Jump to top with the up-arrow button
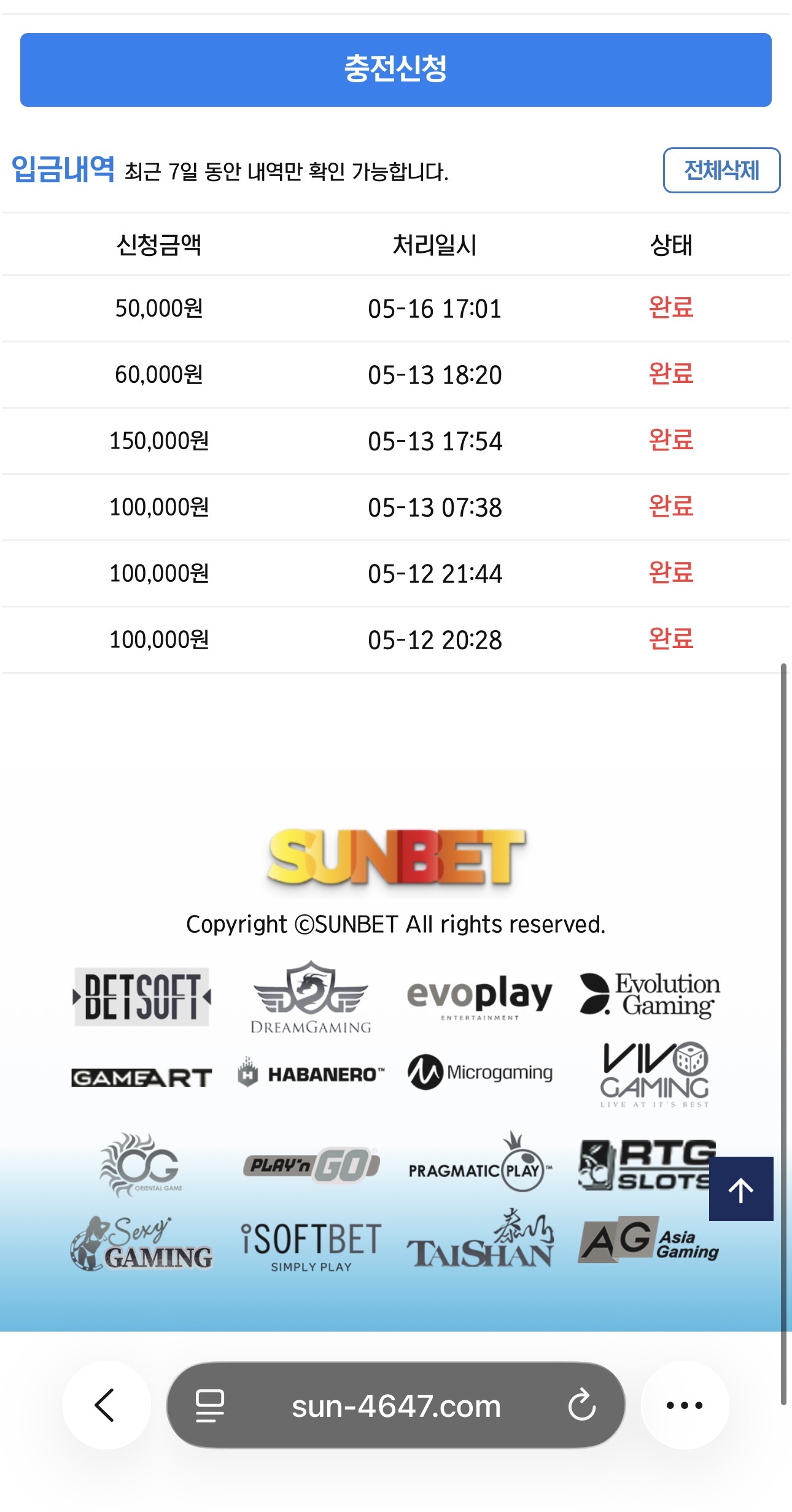Viewport: 792px width, 1512px height. 741,1189
